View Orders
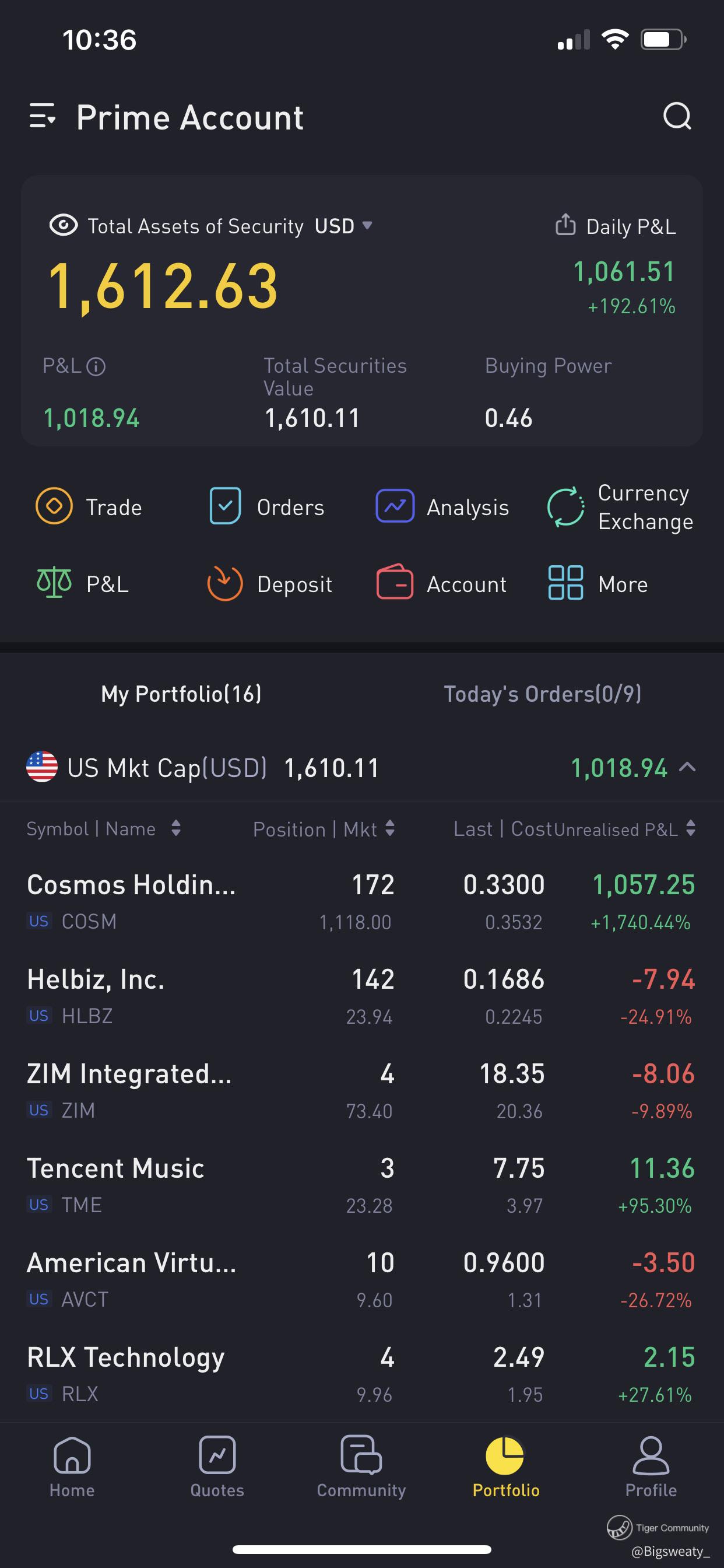Viewport: 724px width, 1568px height. click(x=266, y=506)
